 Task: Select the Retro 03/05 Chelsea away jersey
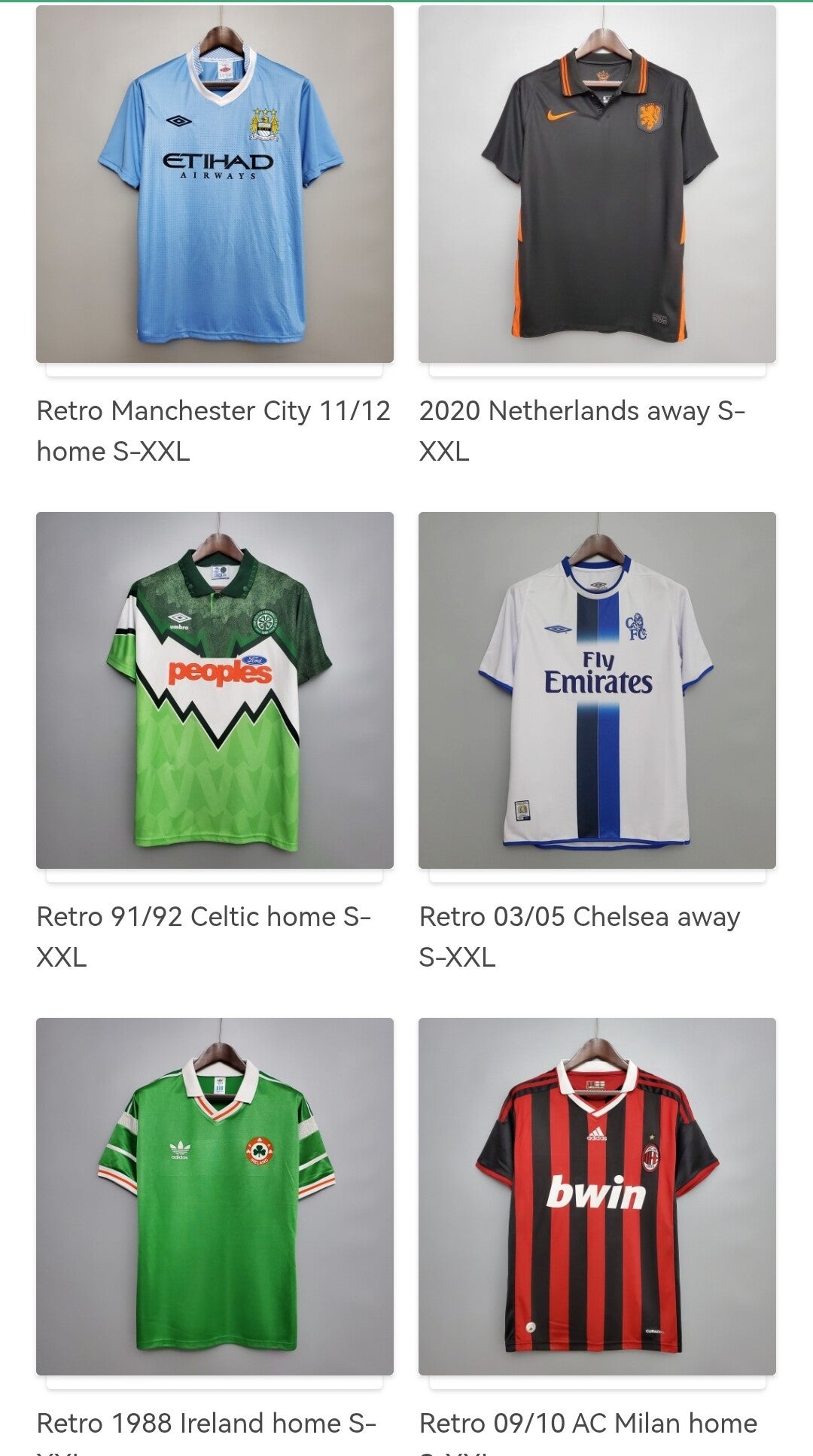click(x=597, y=690)
